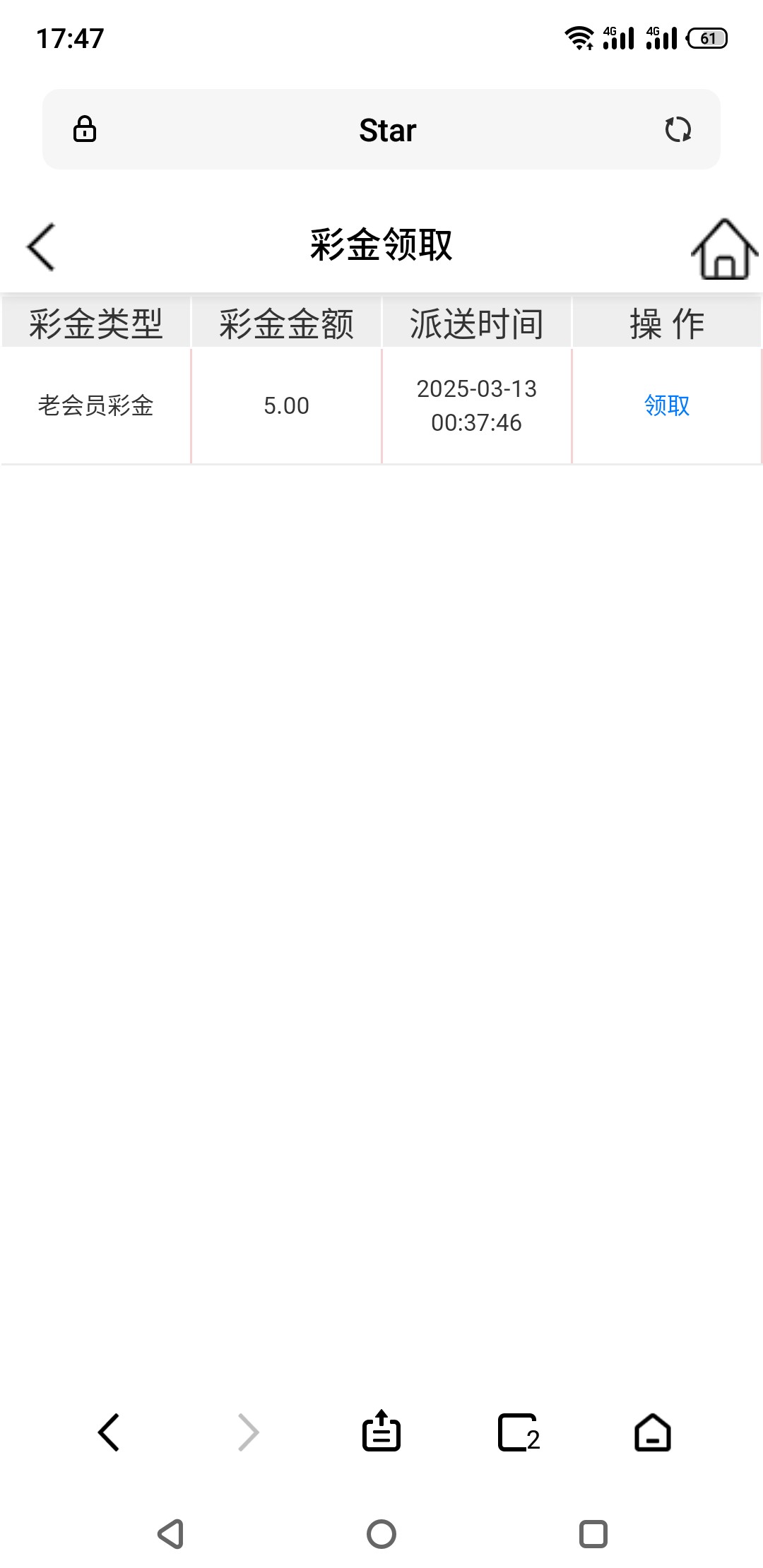Open system recent apps square
The image size is (763, 1568).
click(593, 1534)
